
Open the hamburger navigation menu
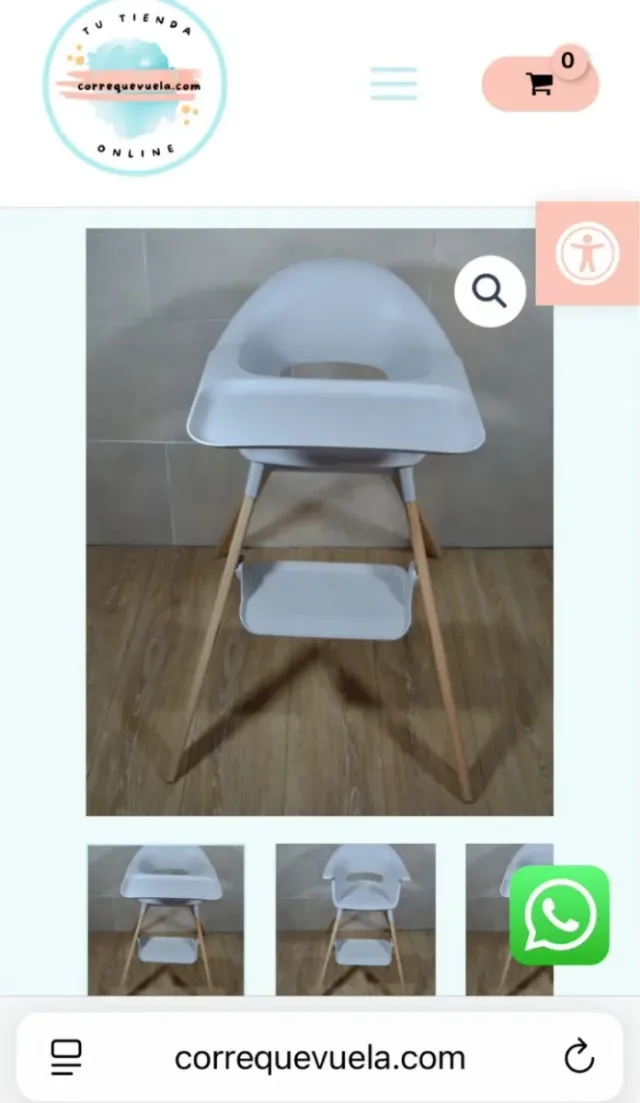point(393,84)
